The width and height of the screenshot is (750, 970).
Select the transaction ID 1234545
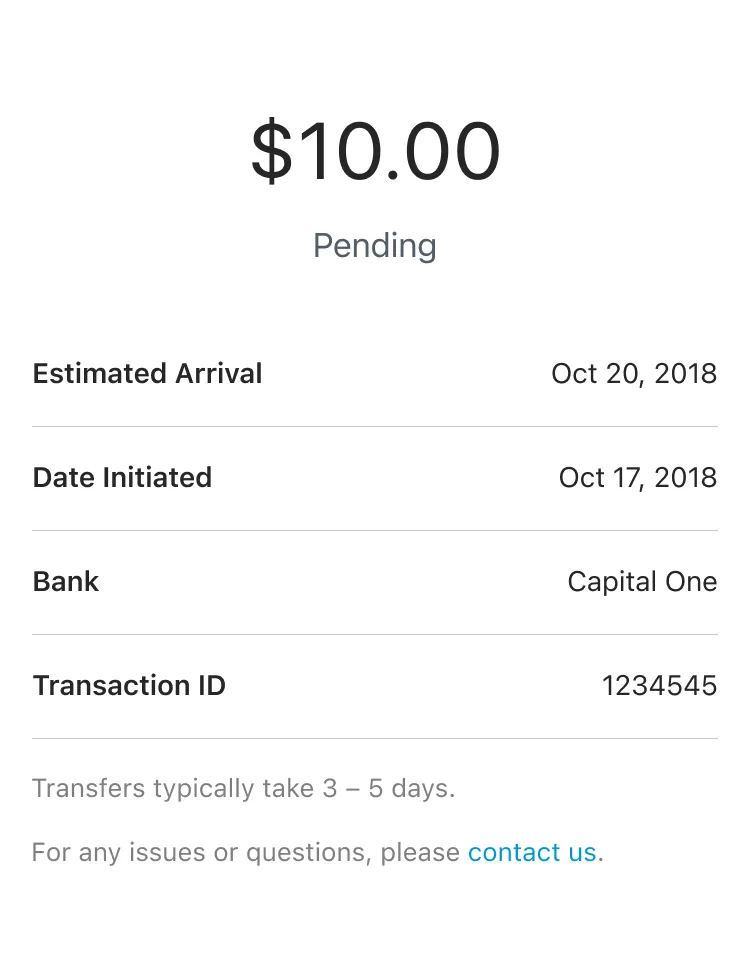point(660,685)
